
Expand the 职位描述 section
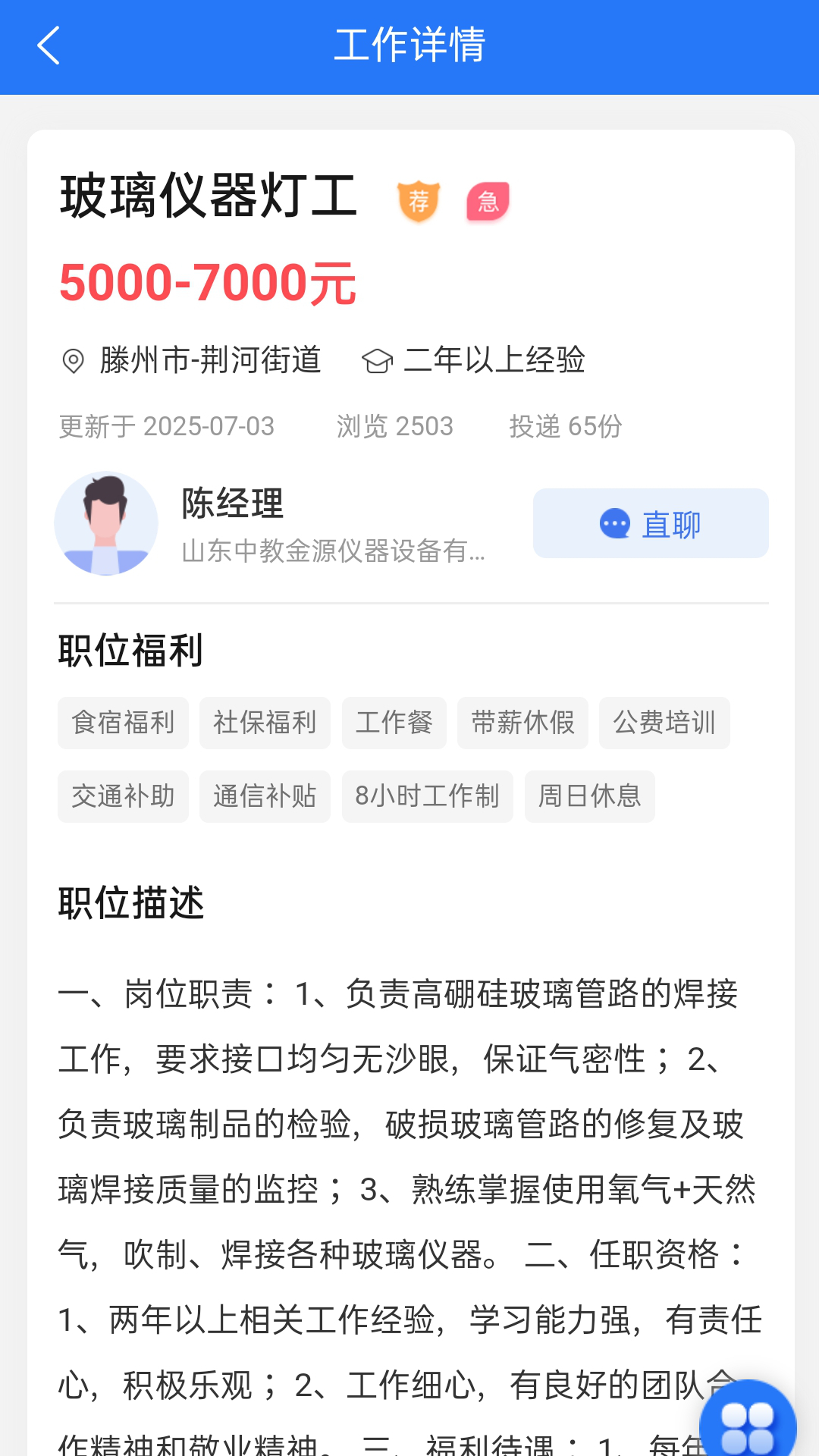pyautogui.click(x=130, y=902)
